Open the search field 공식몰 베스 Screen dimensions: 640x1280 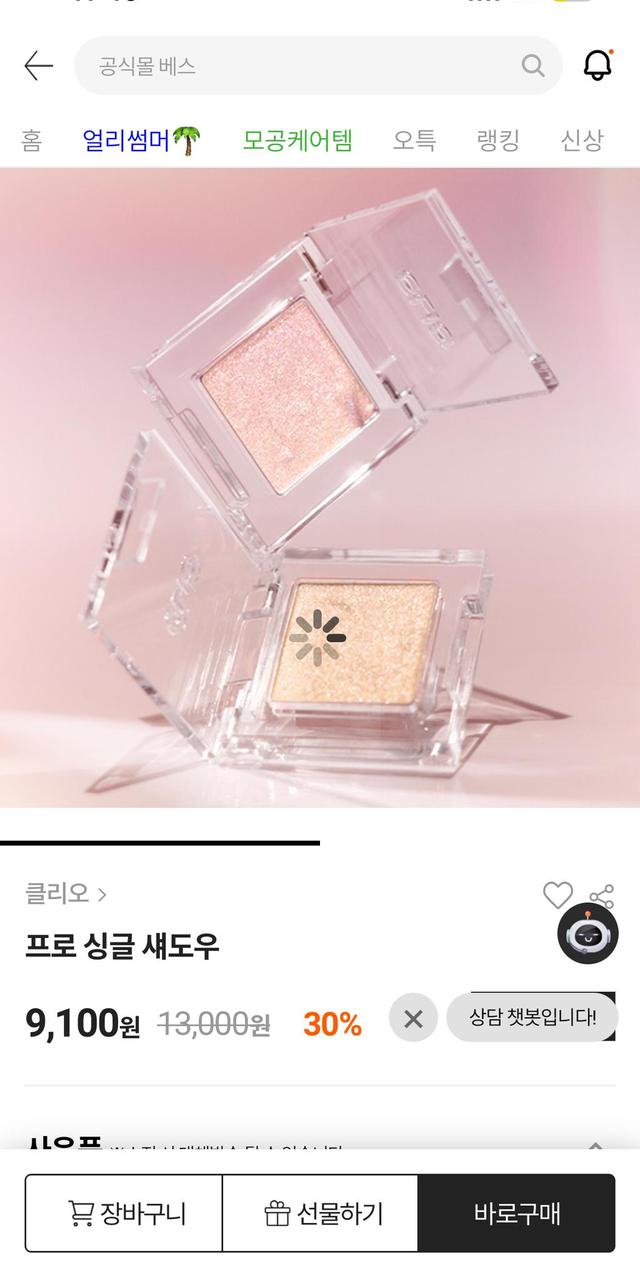pos(300,66)
